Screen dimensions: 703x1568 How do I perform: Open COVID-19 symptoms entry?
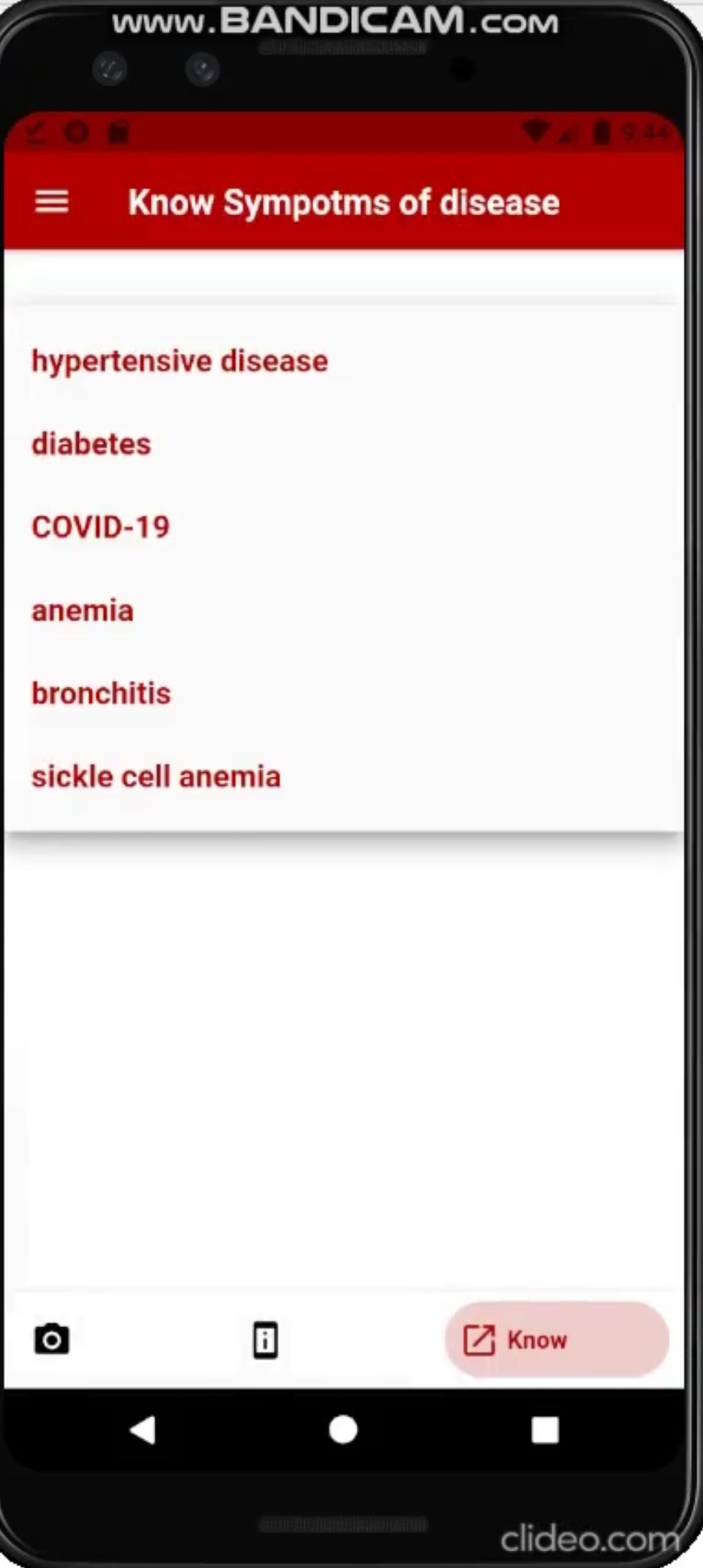pyautogui.click(x=101, y=527)
